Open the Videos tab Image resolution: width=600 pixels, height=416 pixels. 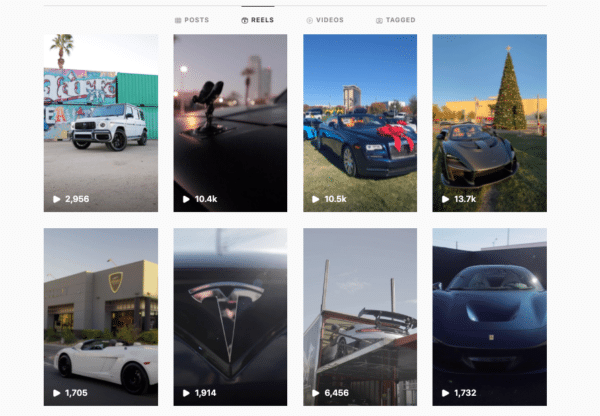(325, 20)
